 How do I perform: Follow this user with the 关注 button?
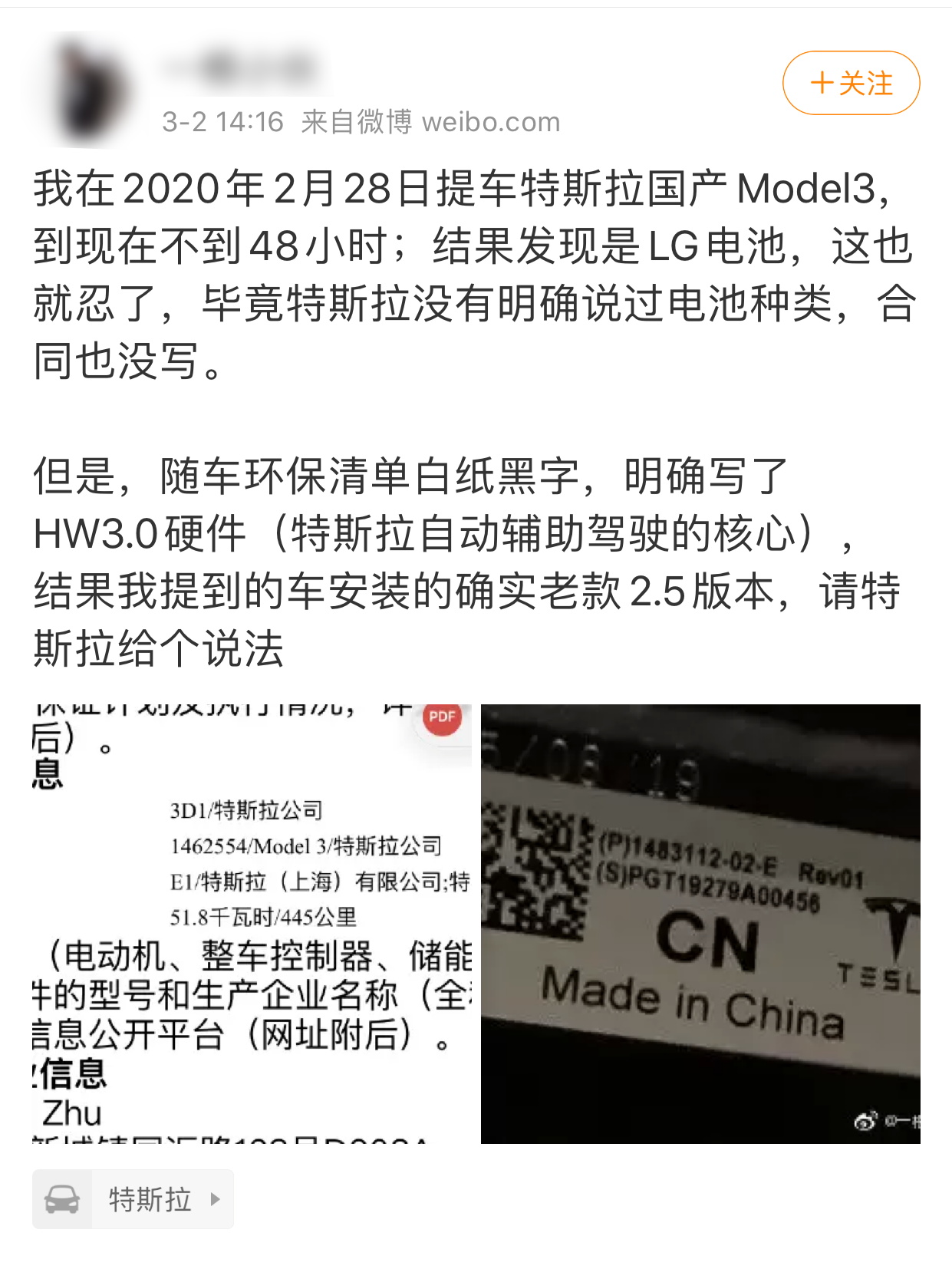(x=851, y=83)
